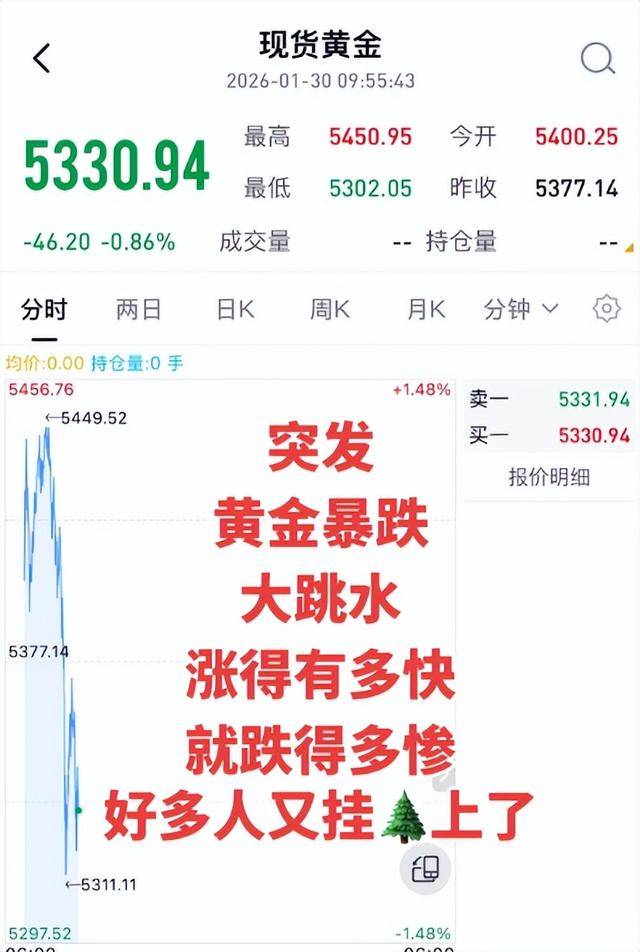Select the 月K chart tab
Screen dimensions: 640x952
point(425,310)
